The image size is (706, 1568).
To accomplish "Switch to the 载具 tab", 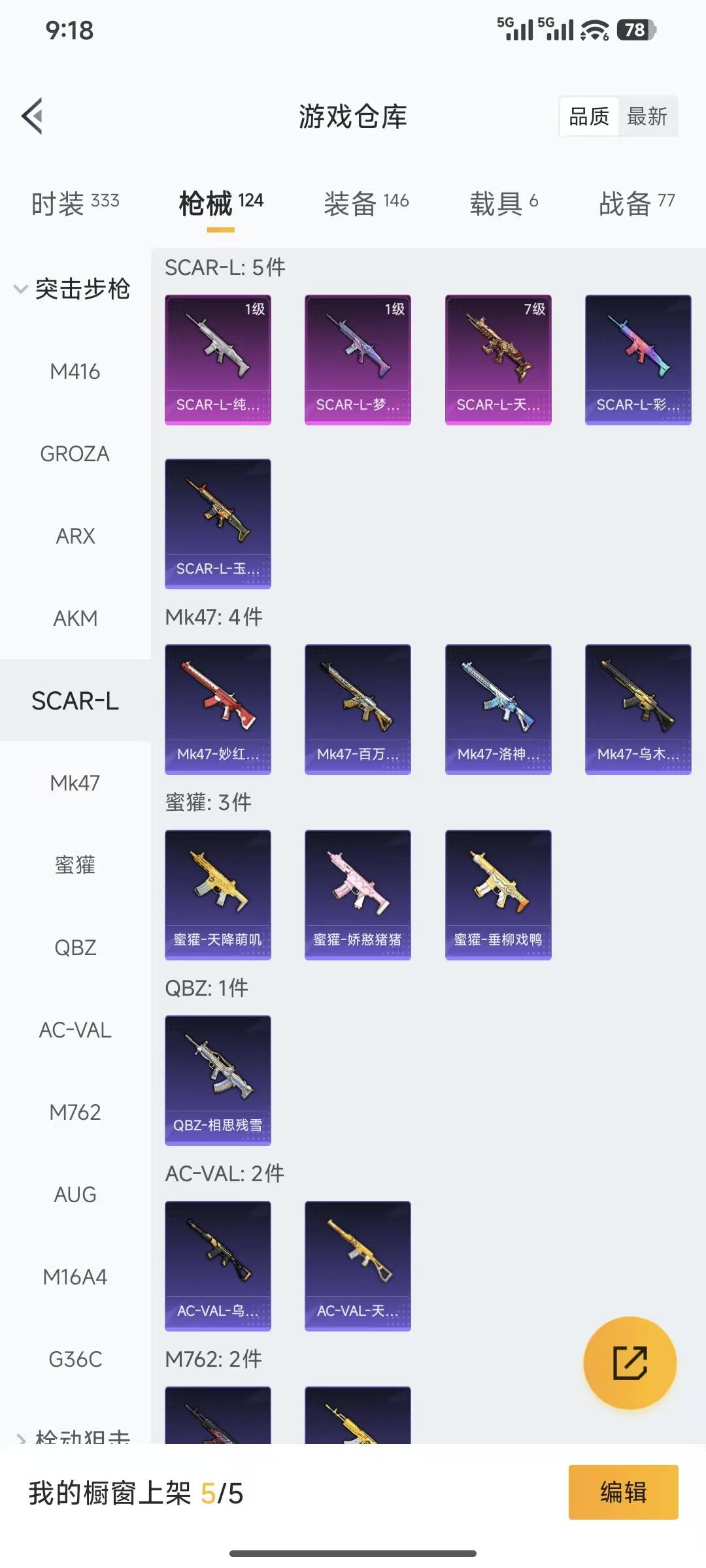I will tap(503, 203).
